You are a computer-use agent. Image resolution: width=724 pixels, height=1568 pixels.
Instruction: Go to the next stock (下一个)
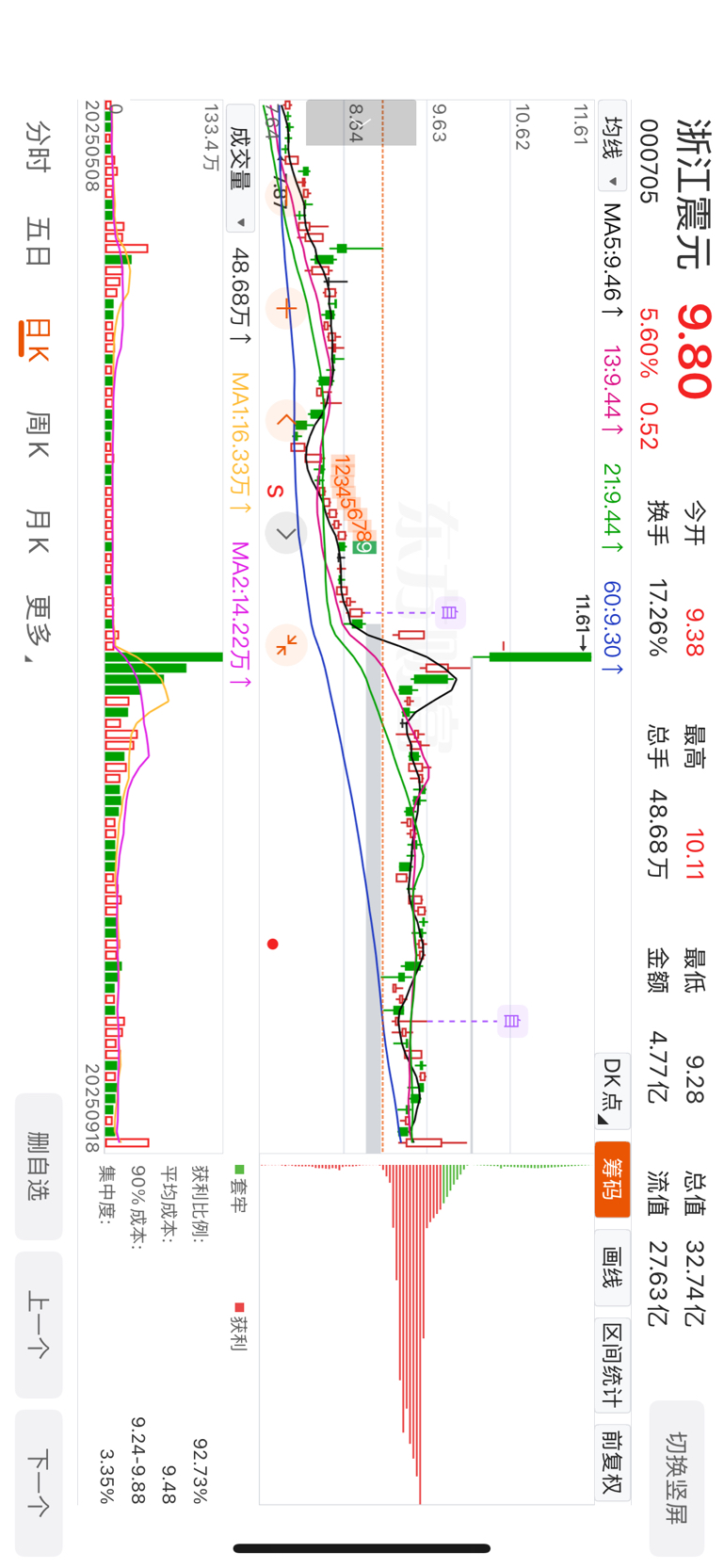click(x=39, y=1482)
